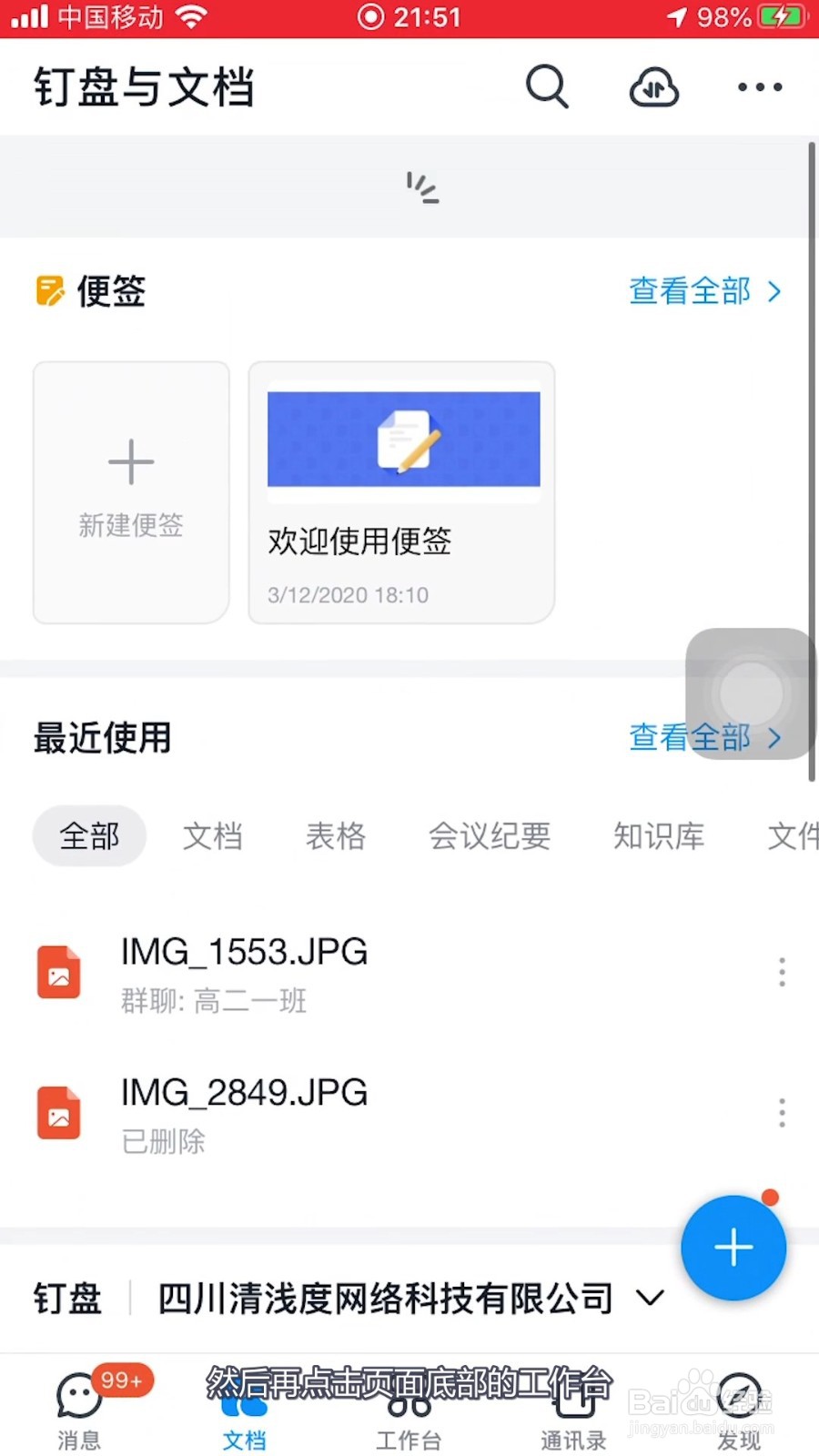Click 查看全部 for the 便签 section
819x1456 pixels.
(x=689, y=291)
